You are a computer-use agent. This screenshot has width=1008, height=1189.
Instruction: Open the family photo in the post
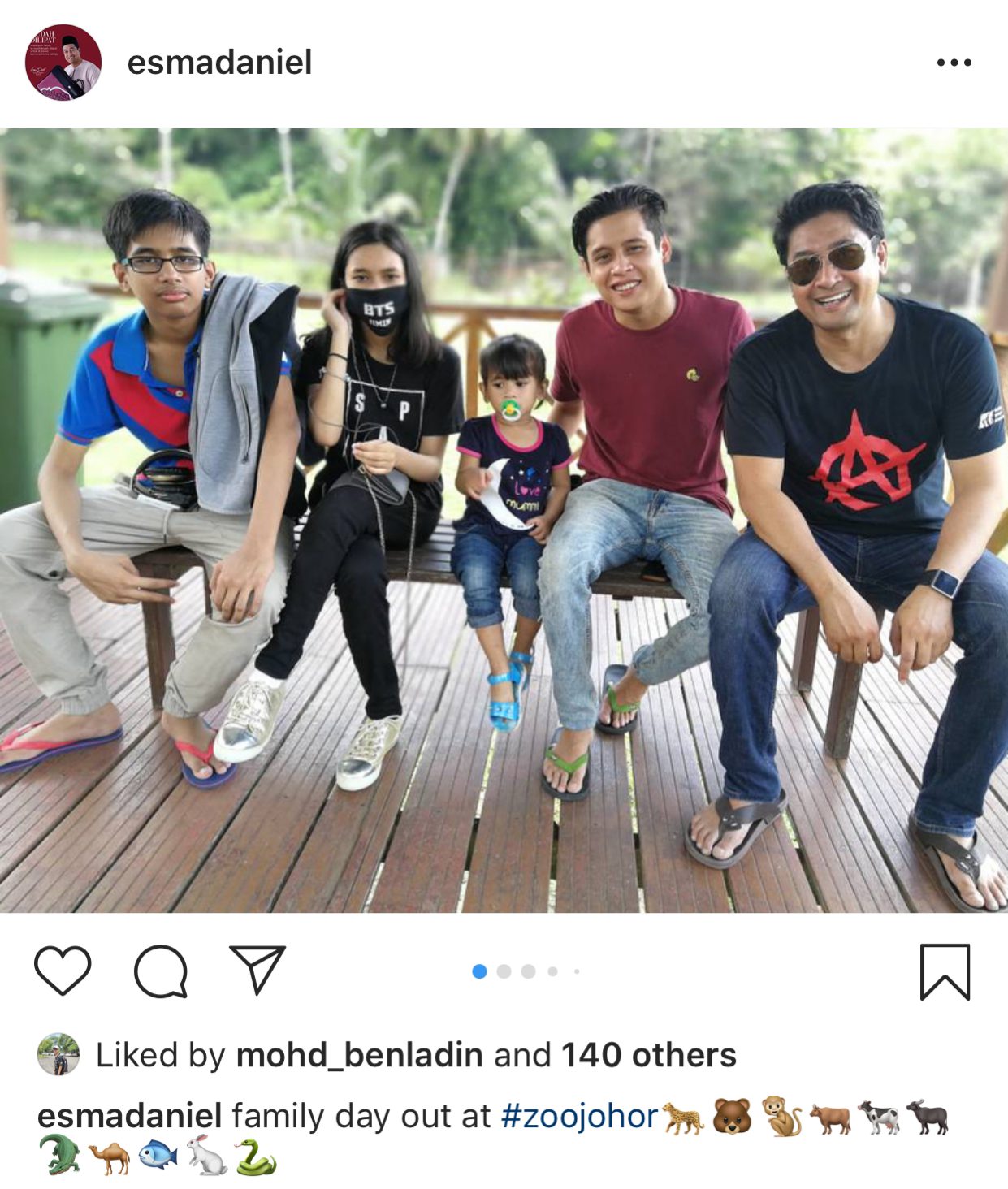pos(504,520)
